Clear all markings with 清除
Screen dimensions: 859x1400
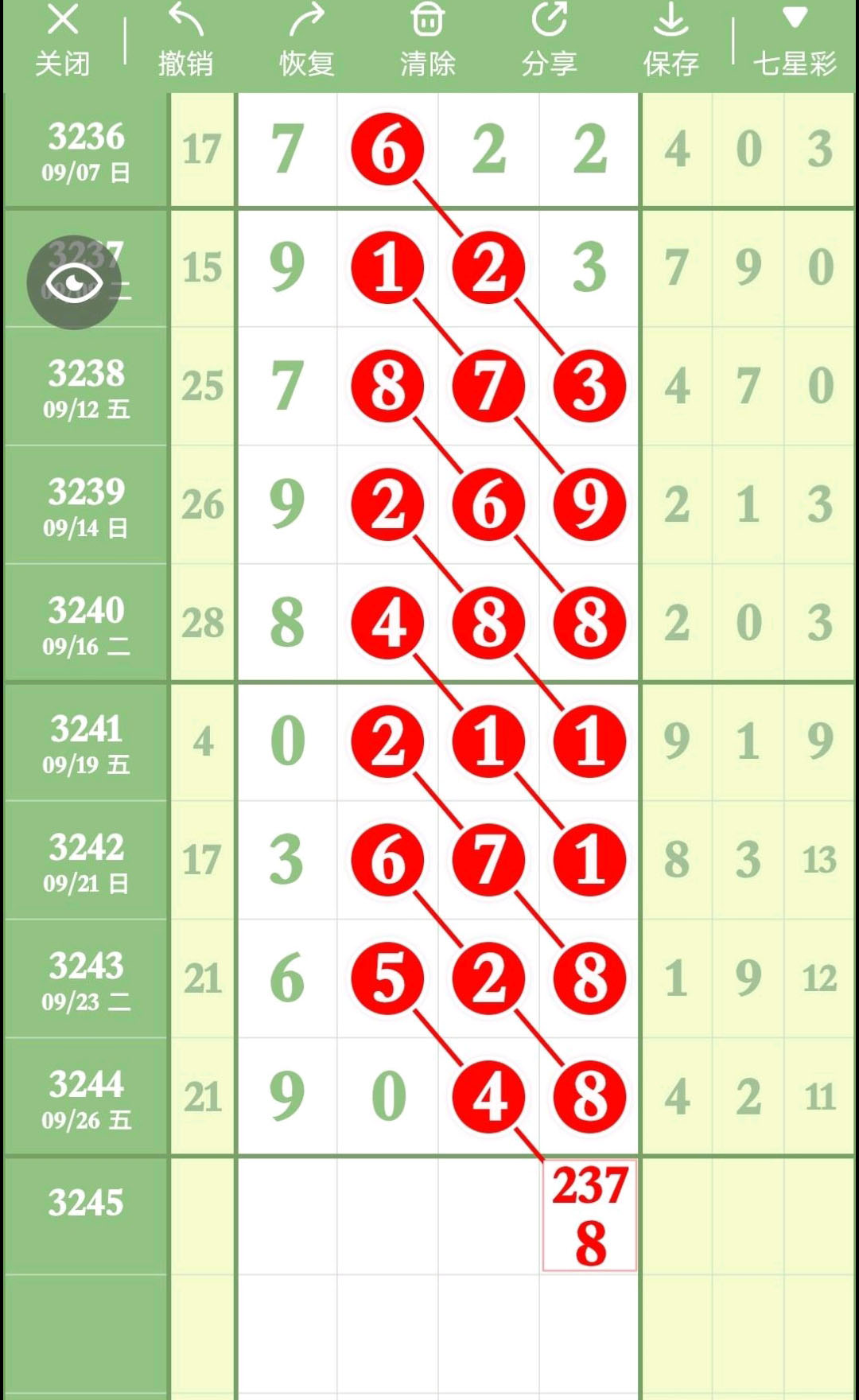428,41
